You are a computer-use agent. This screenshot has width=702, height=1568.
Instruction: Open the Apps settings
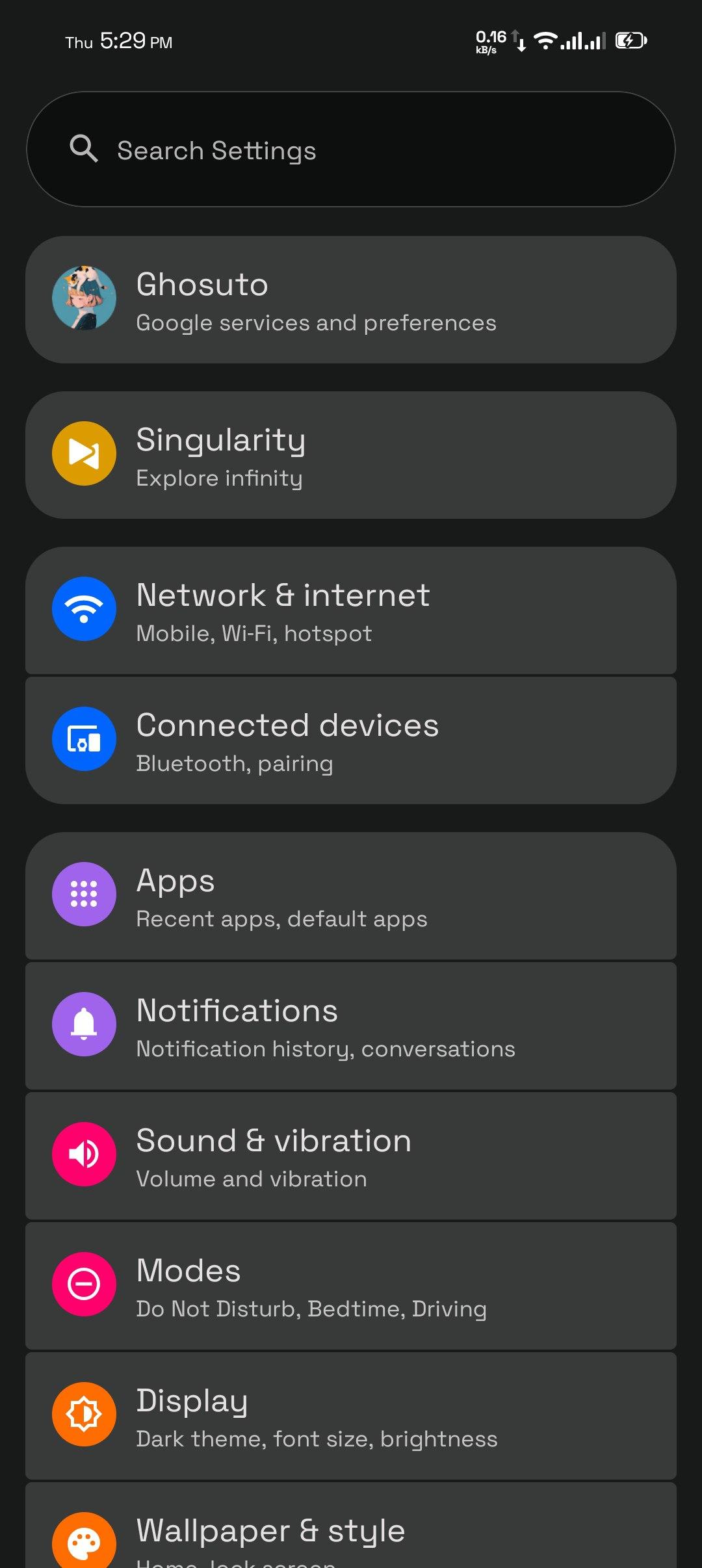[351, 896]
